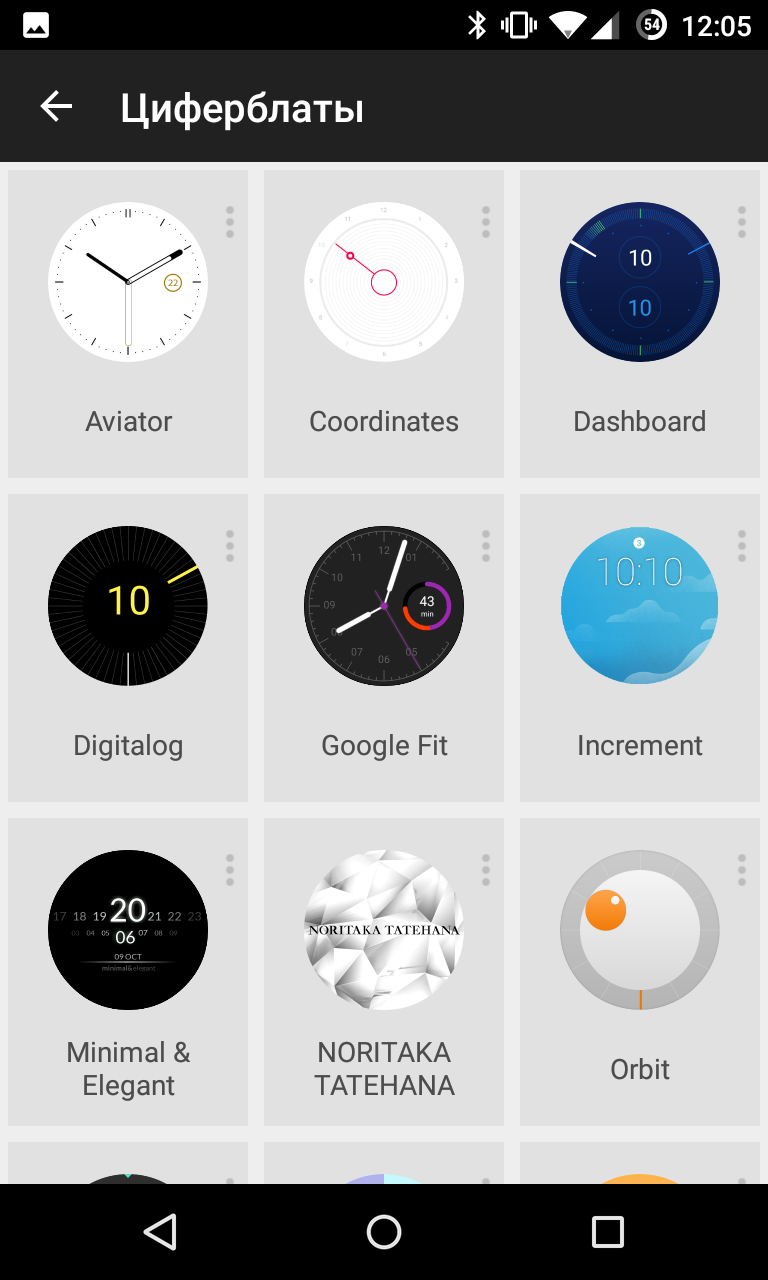The image size is (768, 1280).
Task: Select the Aviator watch face
Action: pyautogui.click(x=128, y=324)
